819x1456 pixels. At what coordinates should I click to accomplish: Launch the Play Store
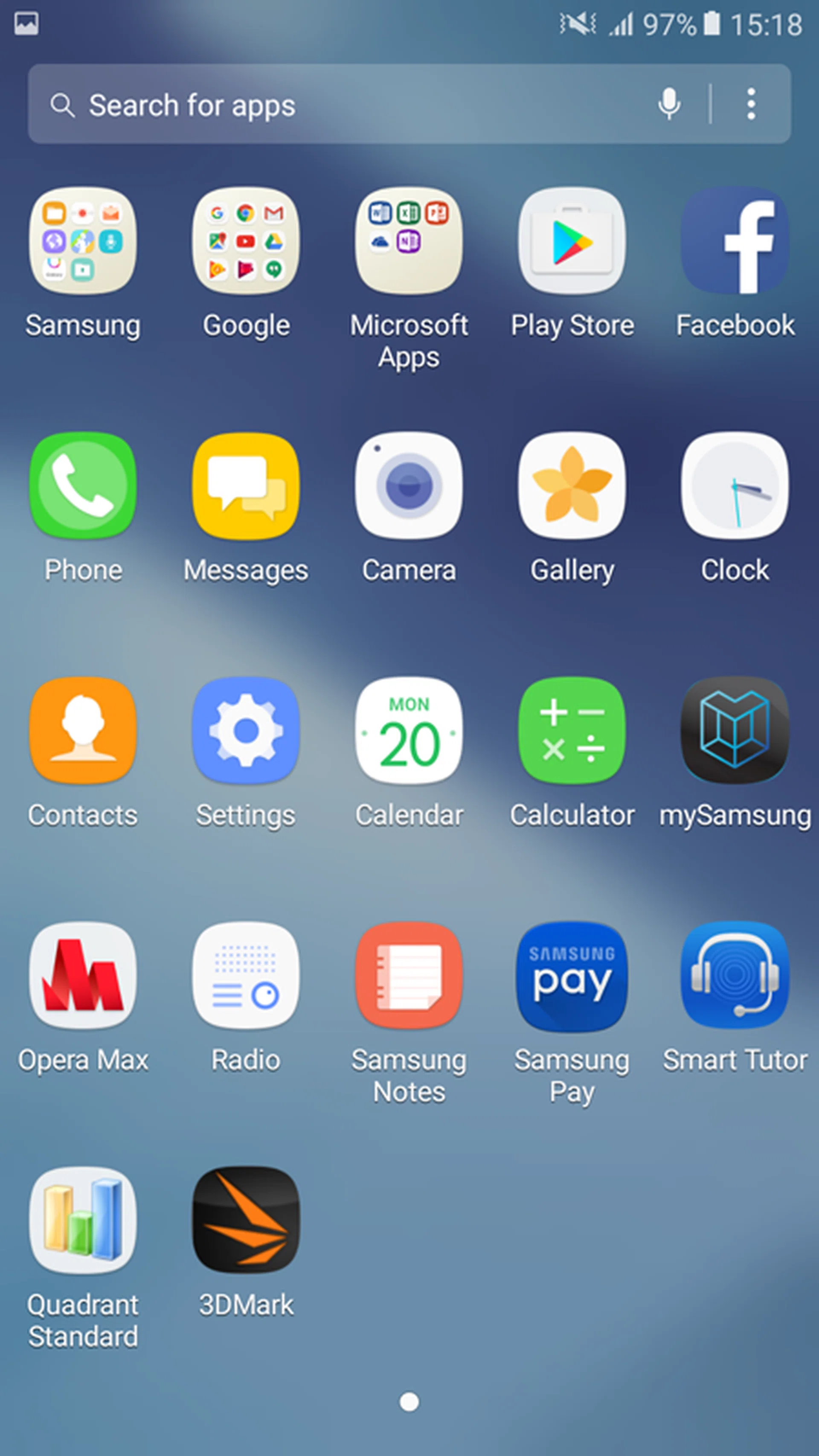[572, 241]
